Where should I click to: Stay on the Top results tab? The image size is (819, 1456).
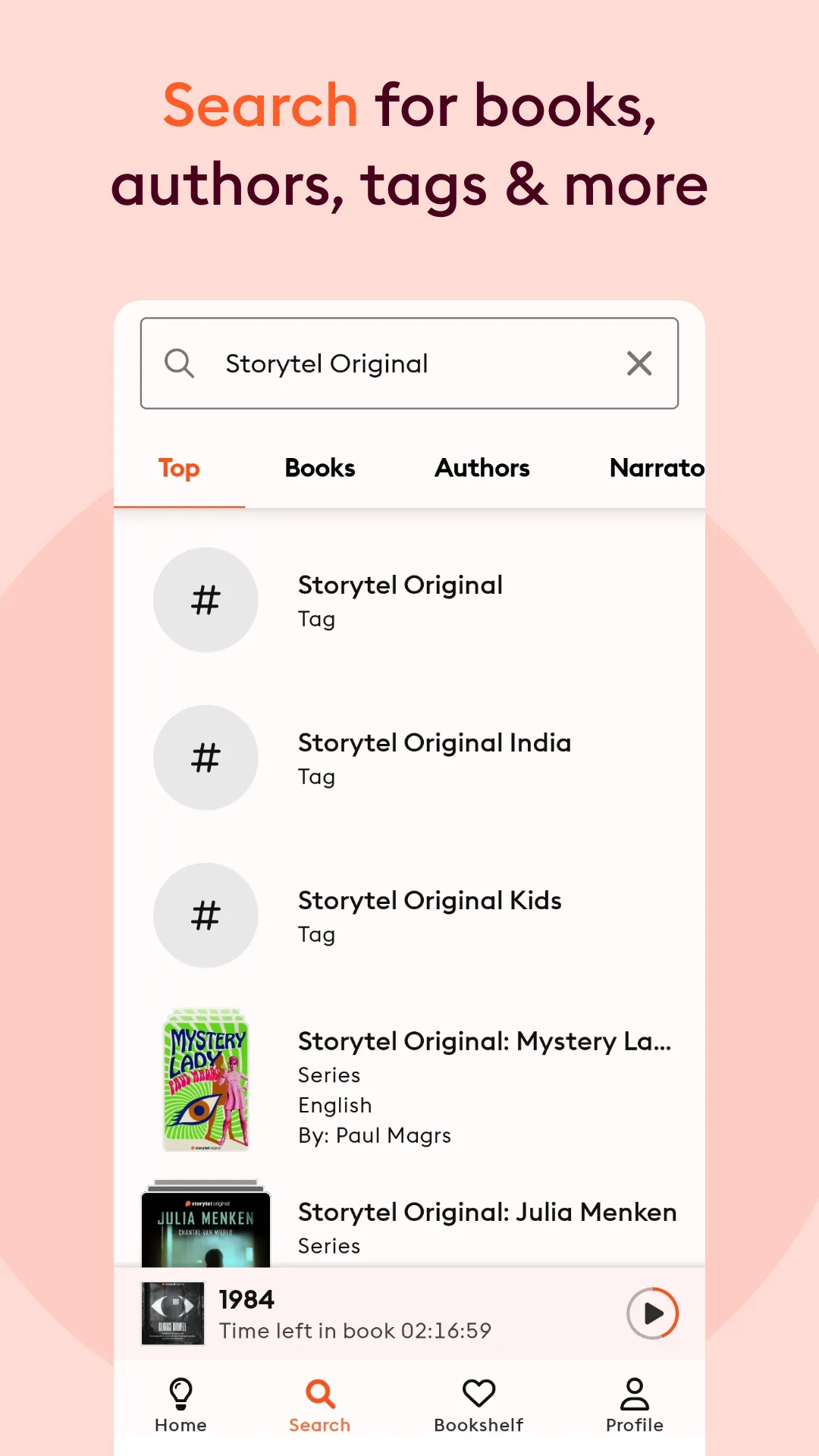point(178,468)
